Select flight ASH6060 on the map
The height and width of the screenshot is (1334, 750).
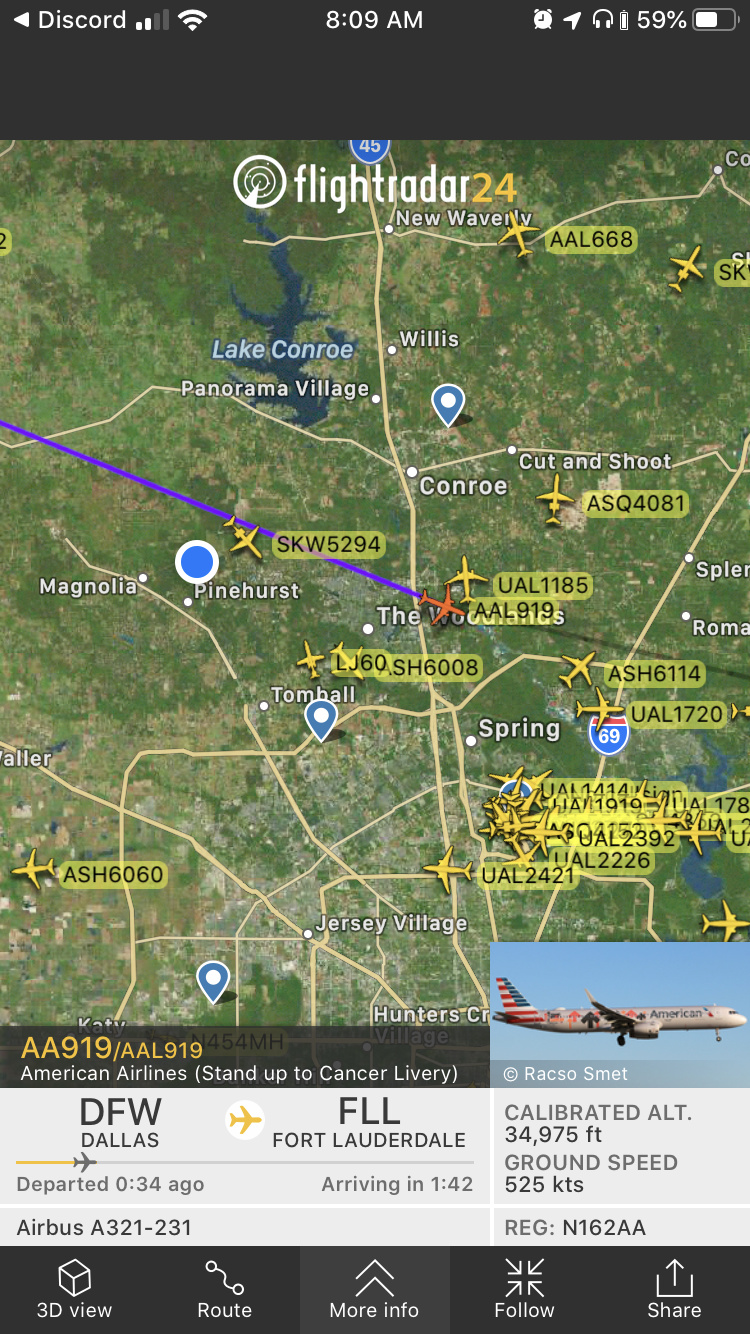click(34, 868)
